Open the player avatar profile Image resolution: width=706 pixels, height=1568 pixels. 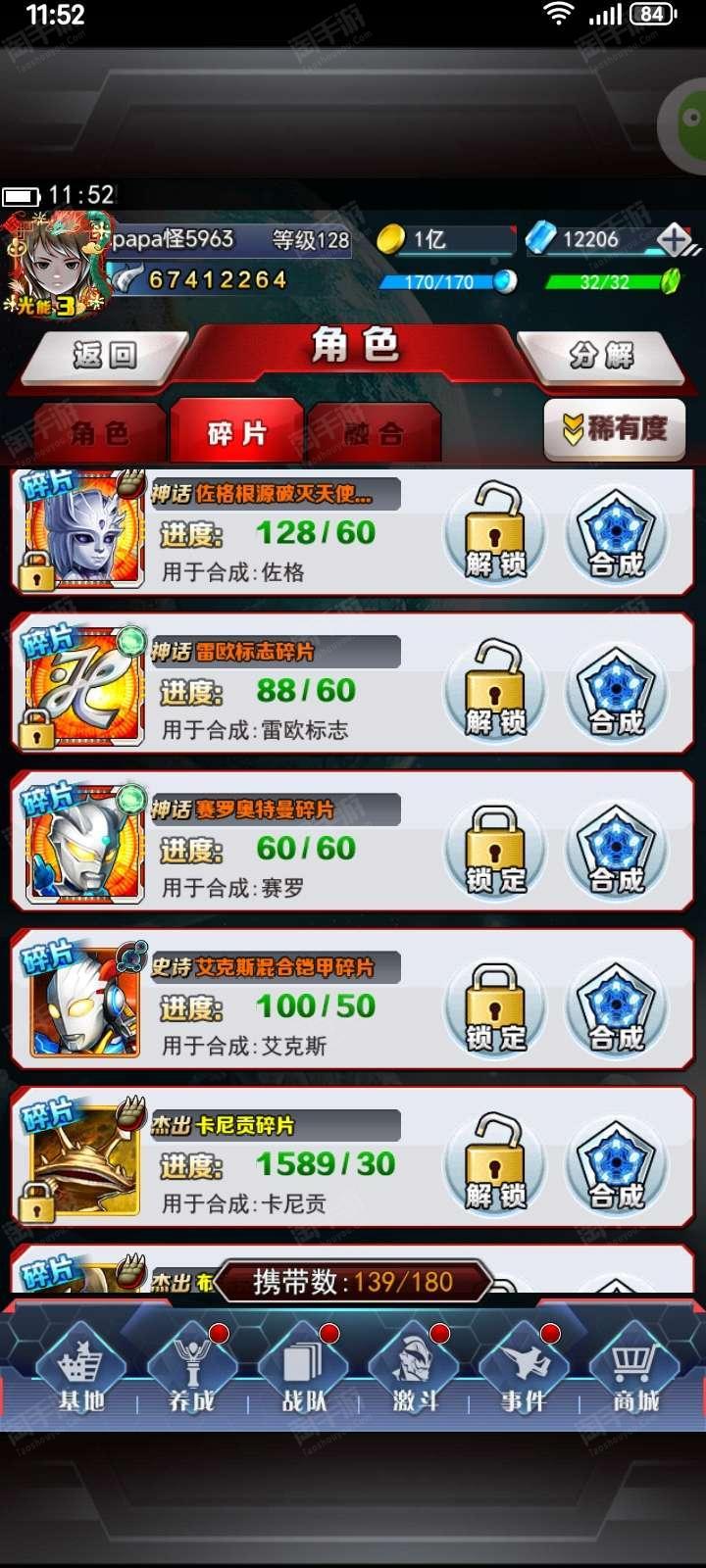pyautogui.click(x=52, y=265)
